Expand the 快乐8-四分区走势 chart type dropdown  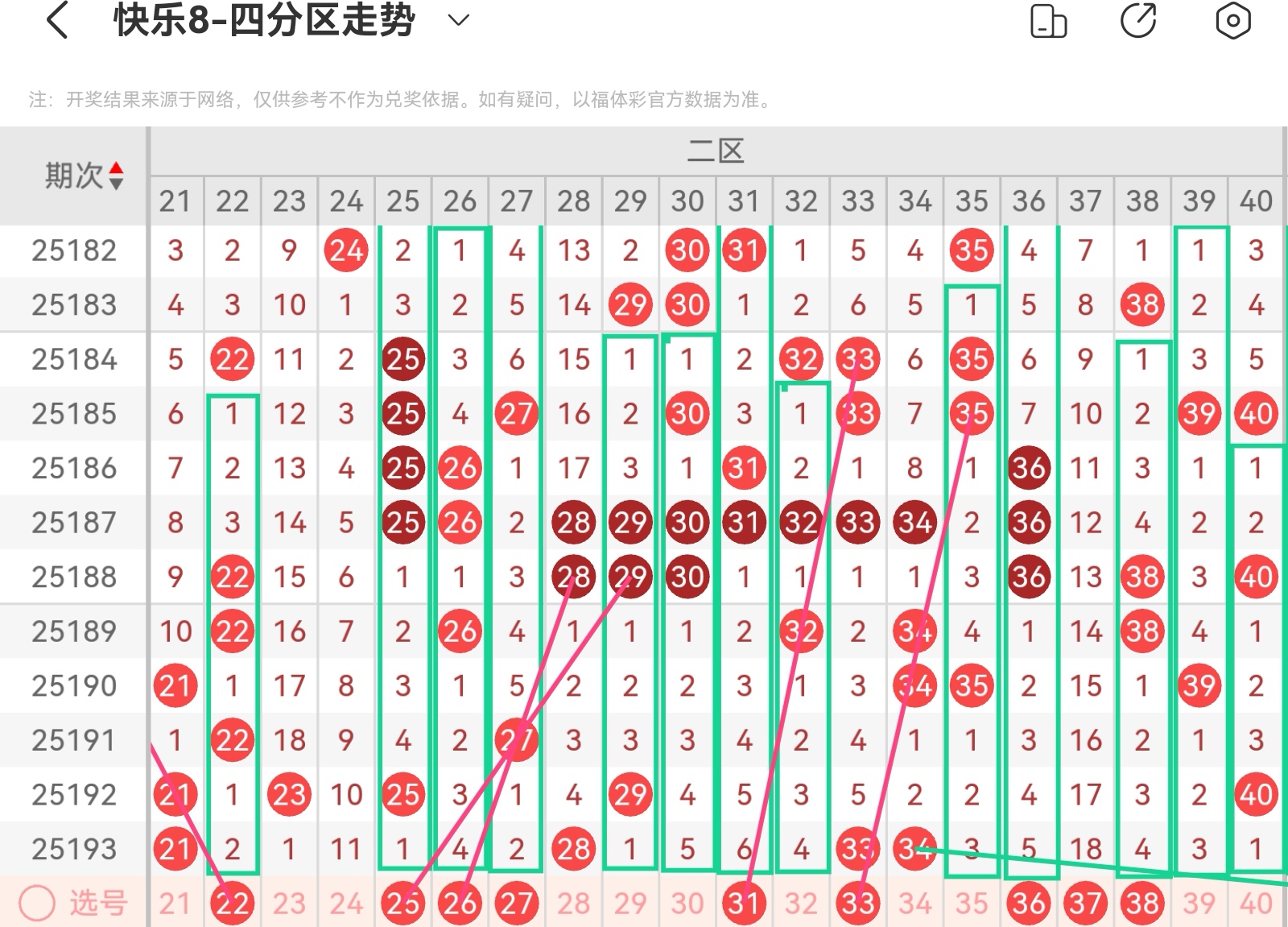point(458,21)
